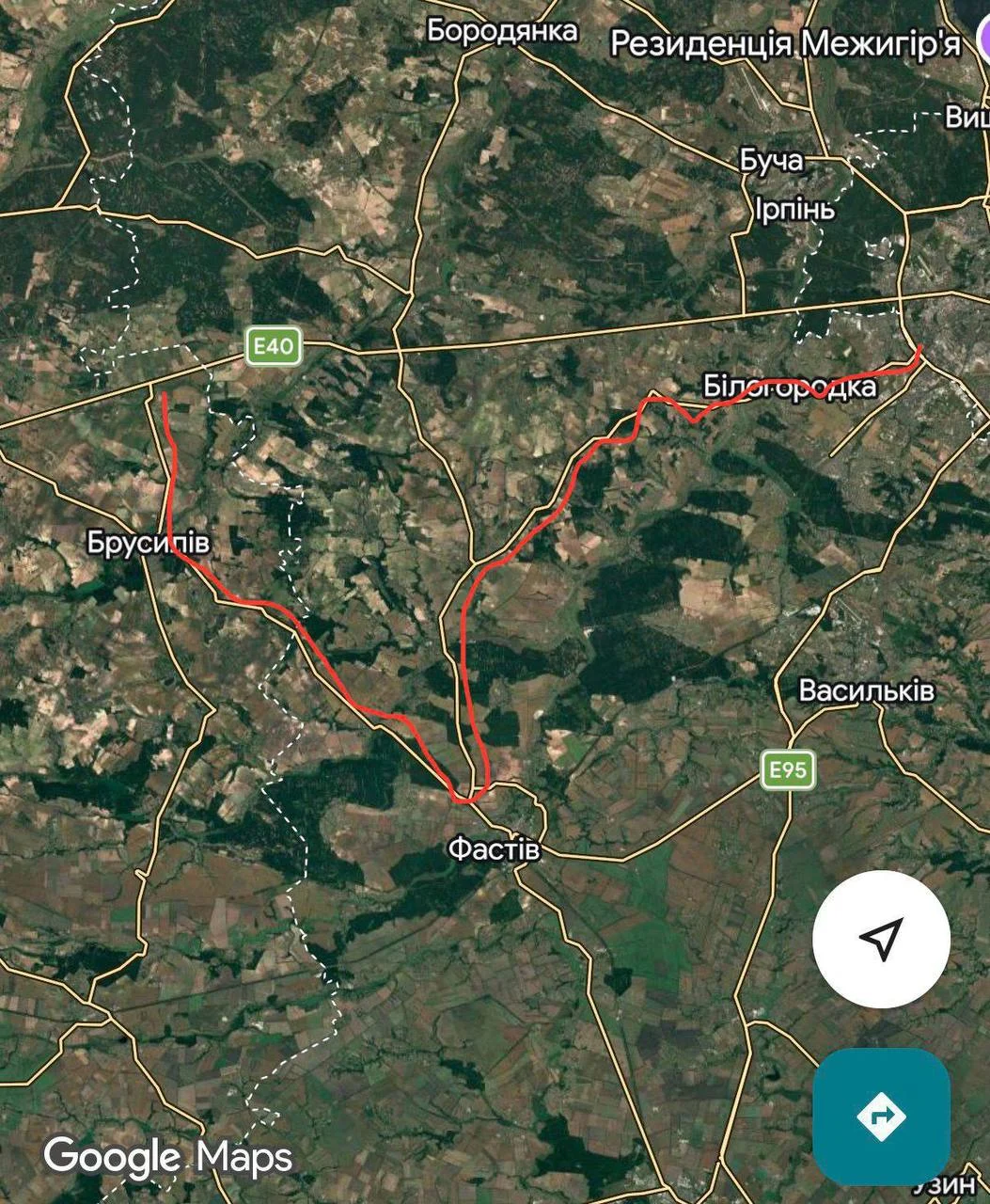The image size is (990, 1204).
Task: Tap the Резиденція Межигір'я label
Action: (x=786, y=44)
